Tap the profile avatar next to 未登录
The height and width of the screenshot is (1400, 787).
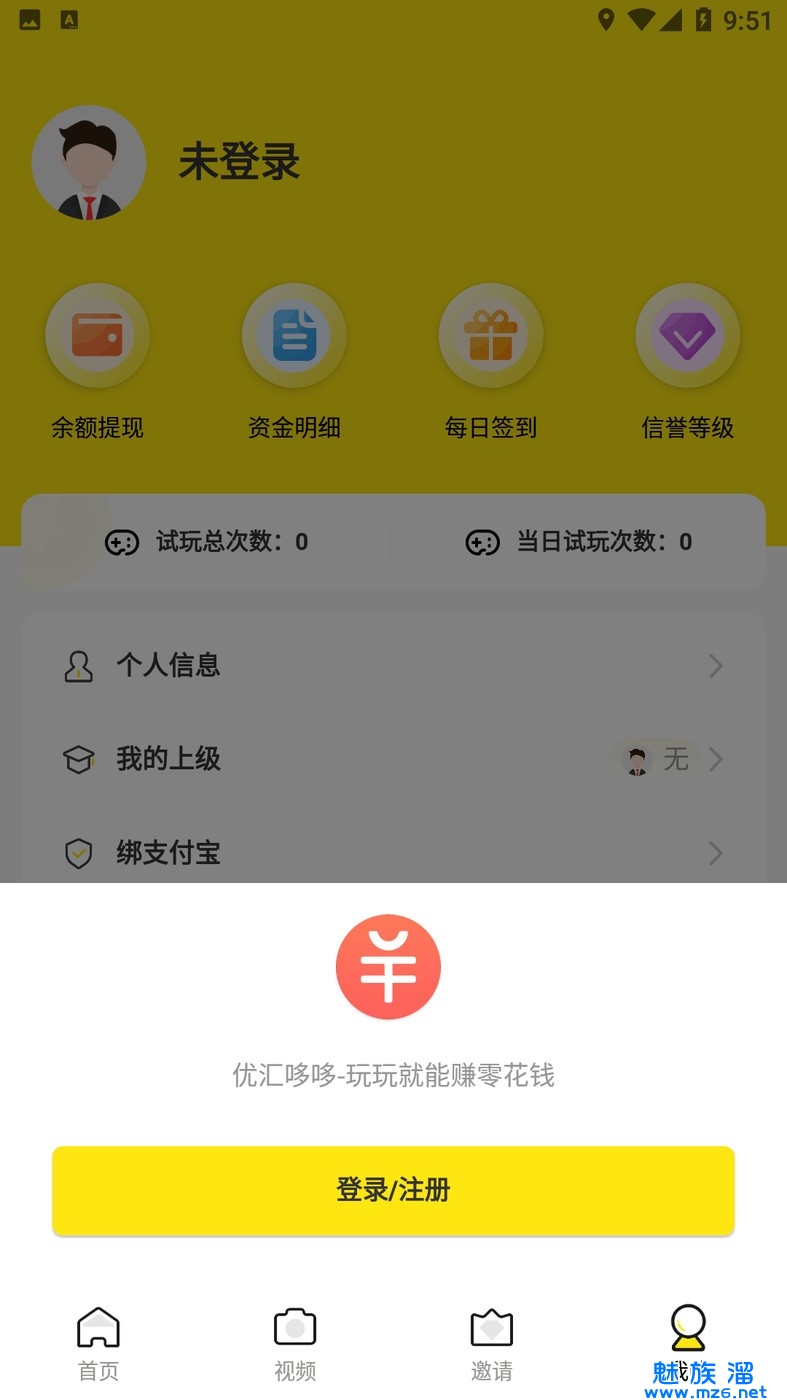pyautogui.click(x=89, y=163)
